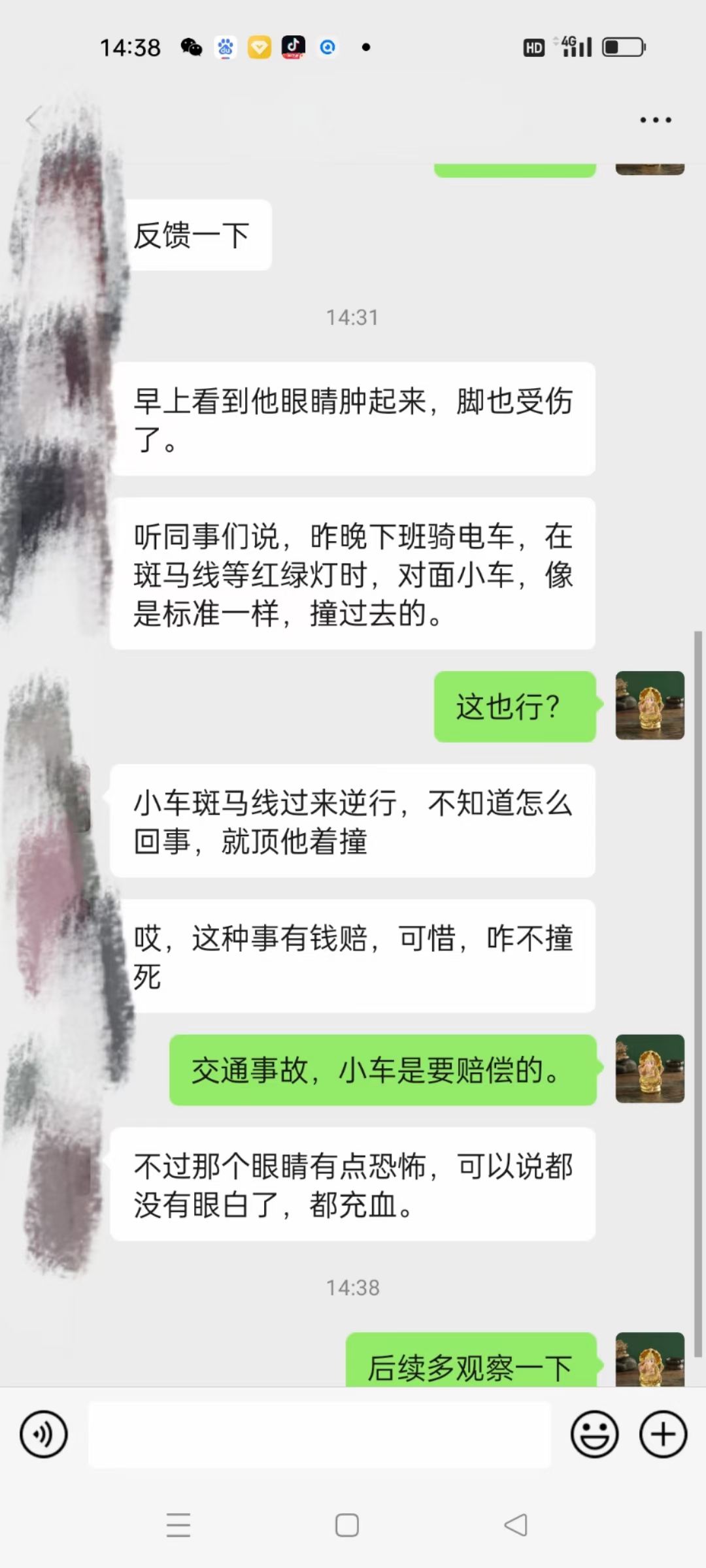Focus the message text field
The image size is (706, 1568).
(x=319, y=1435)
